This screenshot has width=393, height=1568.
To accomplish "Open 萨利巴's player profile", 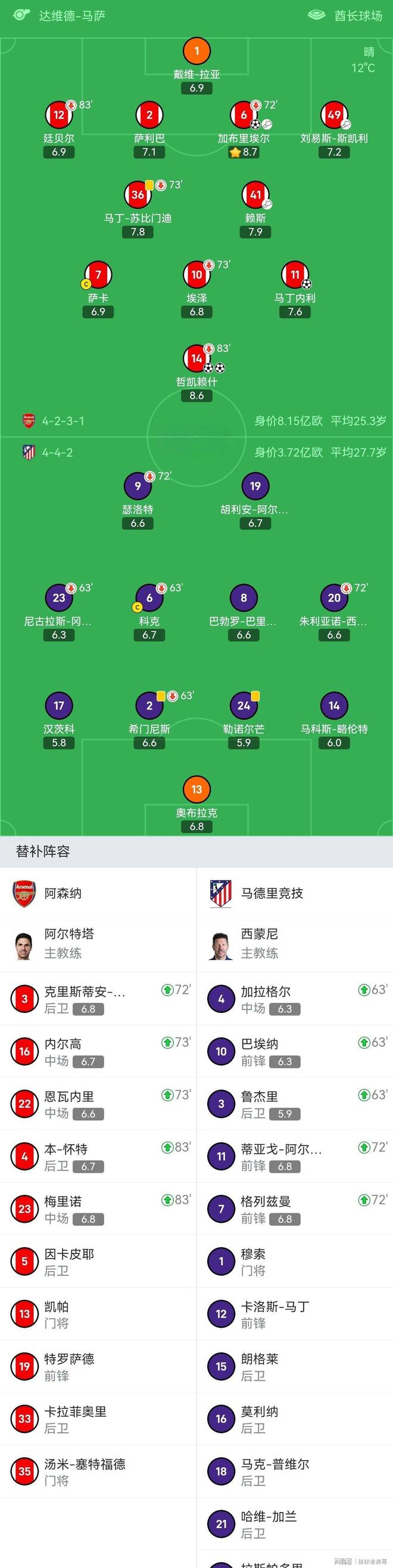I will [149, 115].
